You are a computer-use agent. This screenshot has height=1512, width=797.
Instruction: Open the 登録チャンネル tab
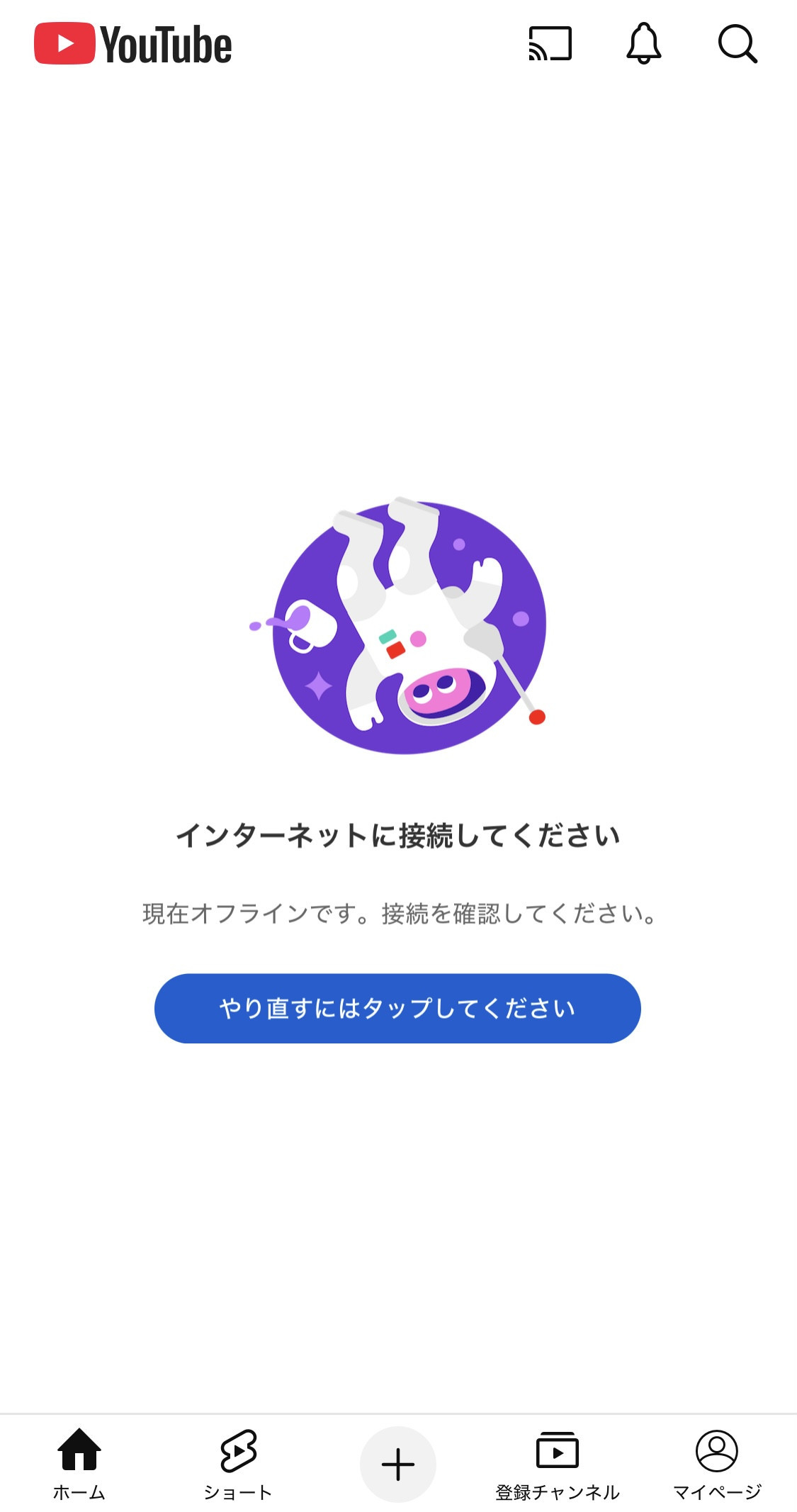(x=558, y=1465)
